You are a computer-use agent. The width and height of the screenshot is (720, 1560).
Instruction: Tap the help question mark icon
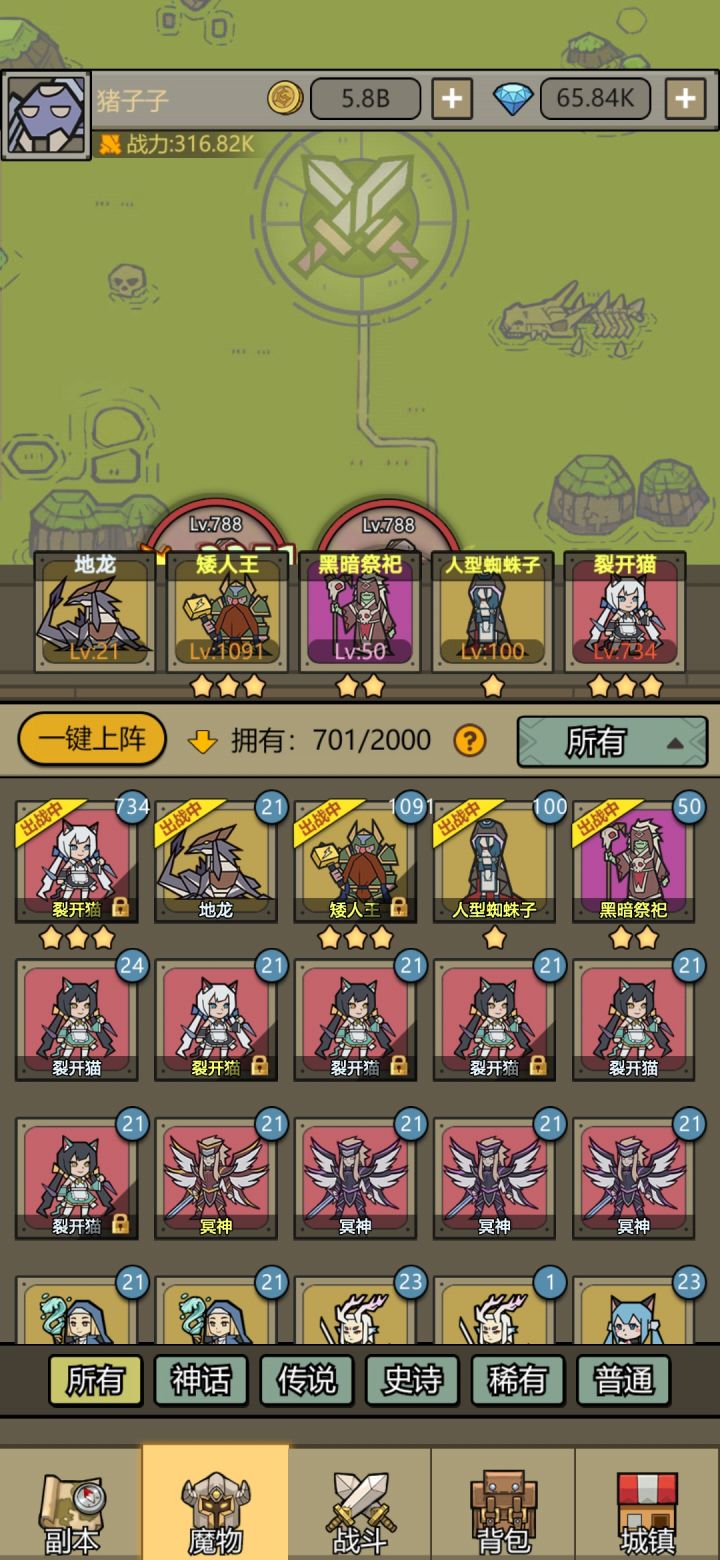tap(468, 741)
